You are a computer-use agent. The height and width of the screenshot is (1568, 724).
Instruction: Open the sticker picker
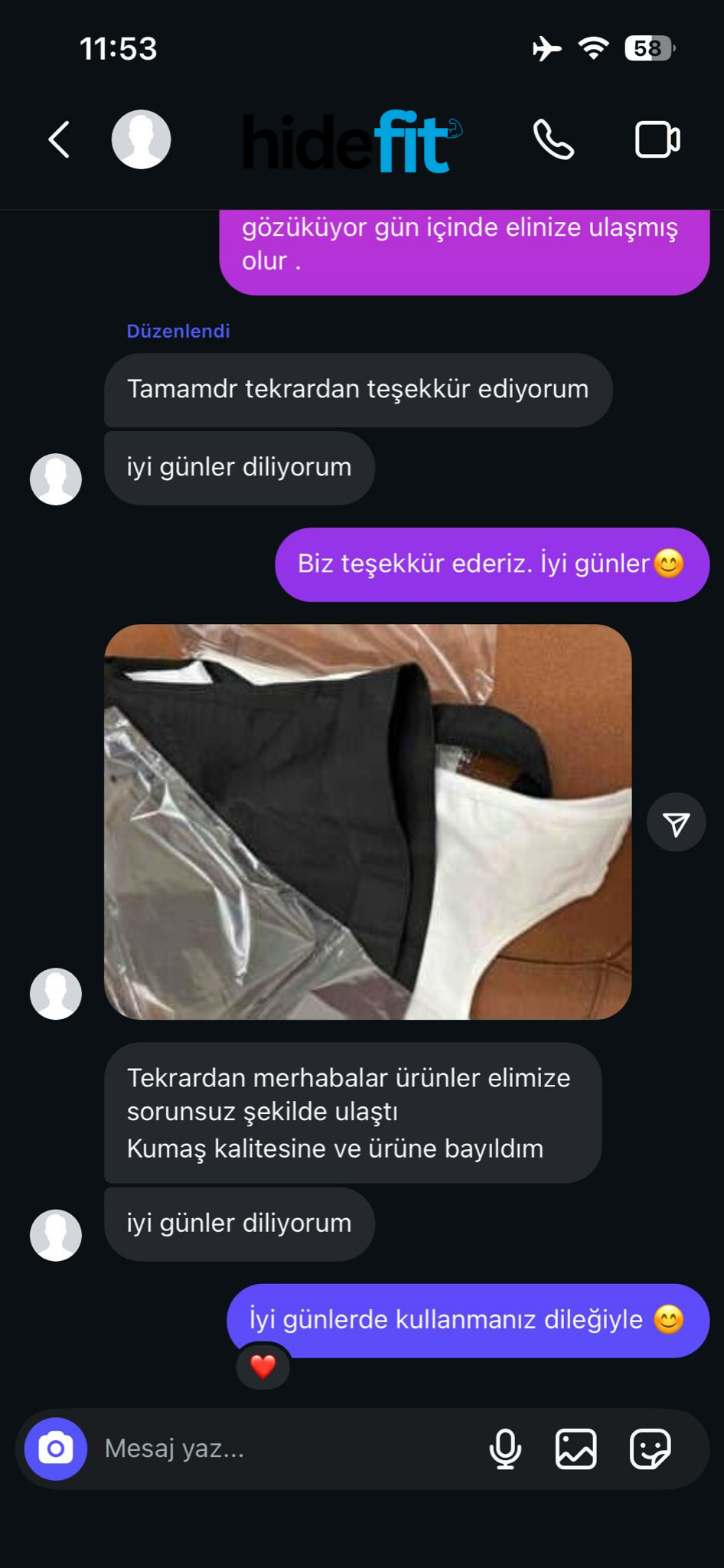click(x=650, y=1449)
